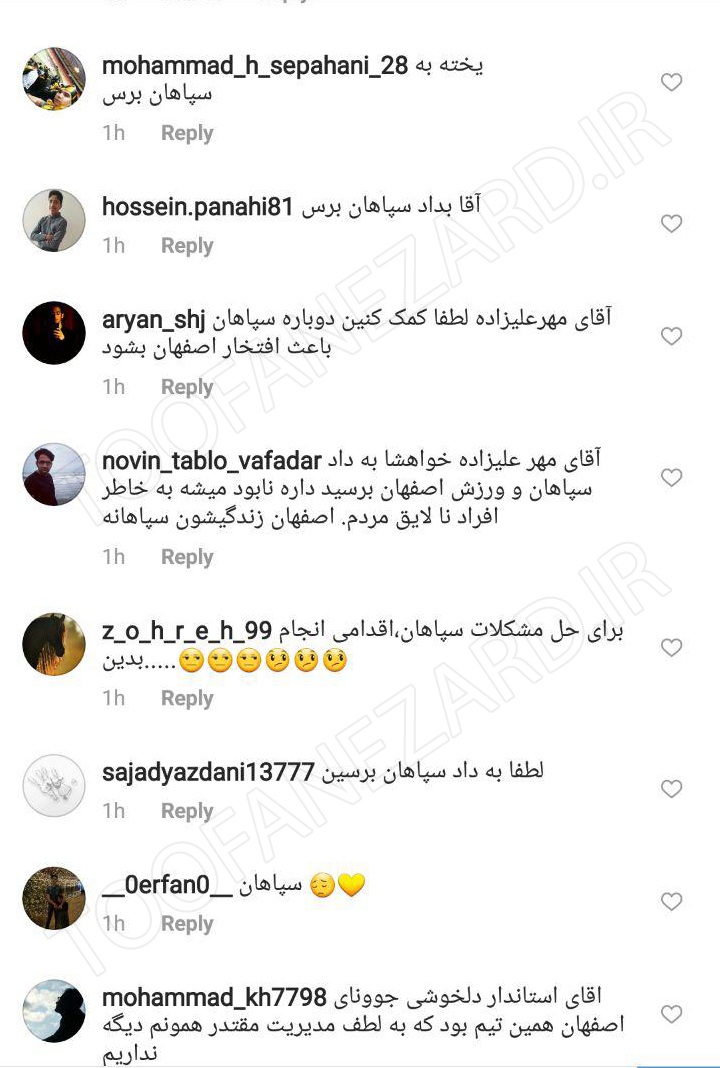
Task: Like sajadyazdani13777's comment
Action: [672, 789]
